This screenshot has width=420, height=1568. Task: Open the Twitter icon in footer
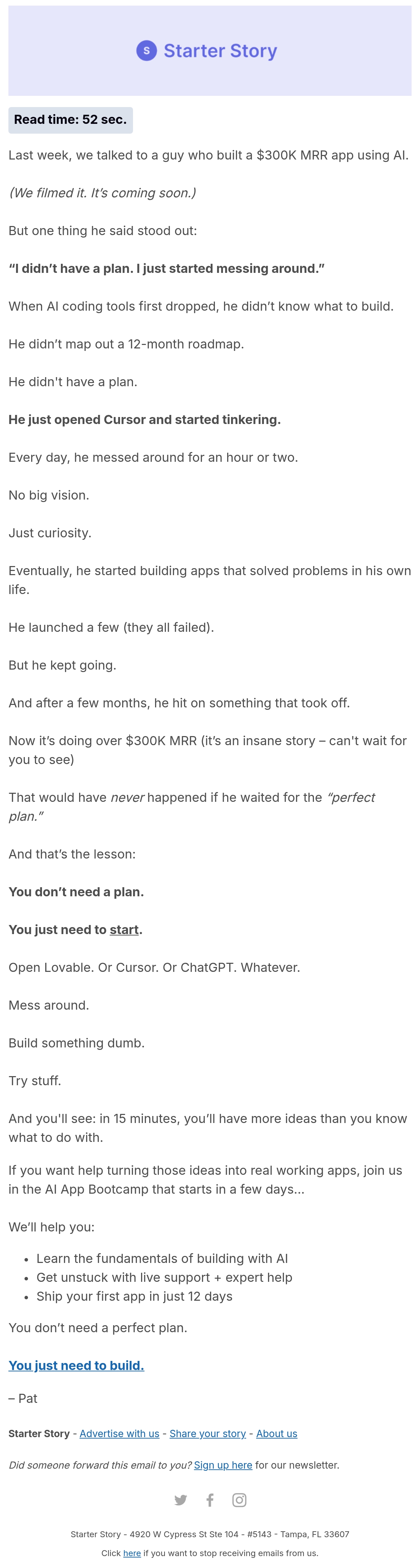[181, 1500]
